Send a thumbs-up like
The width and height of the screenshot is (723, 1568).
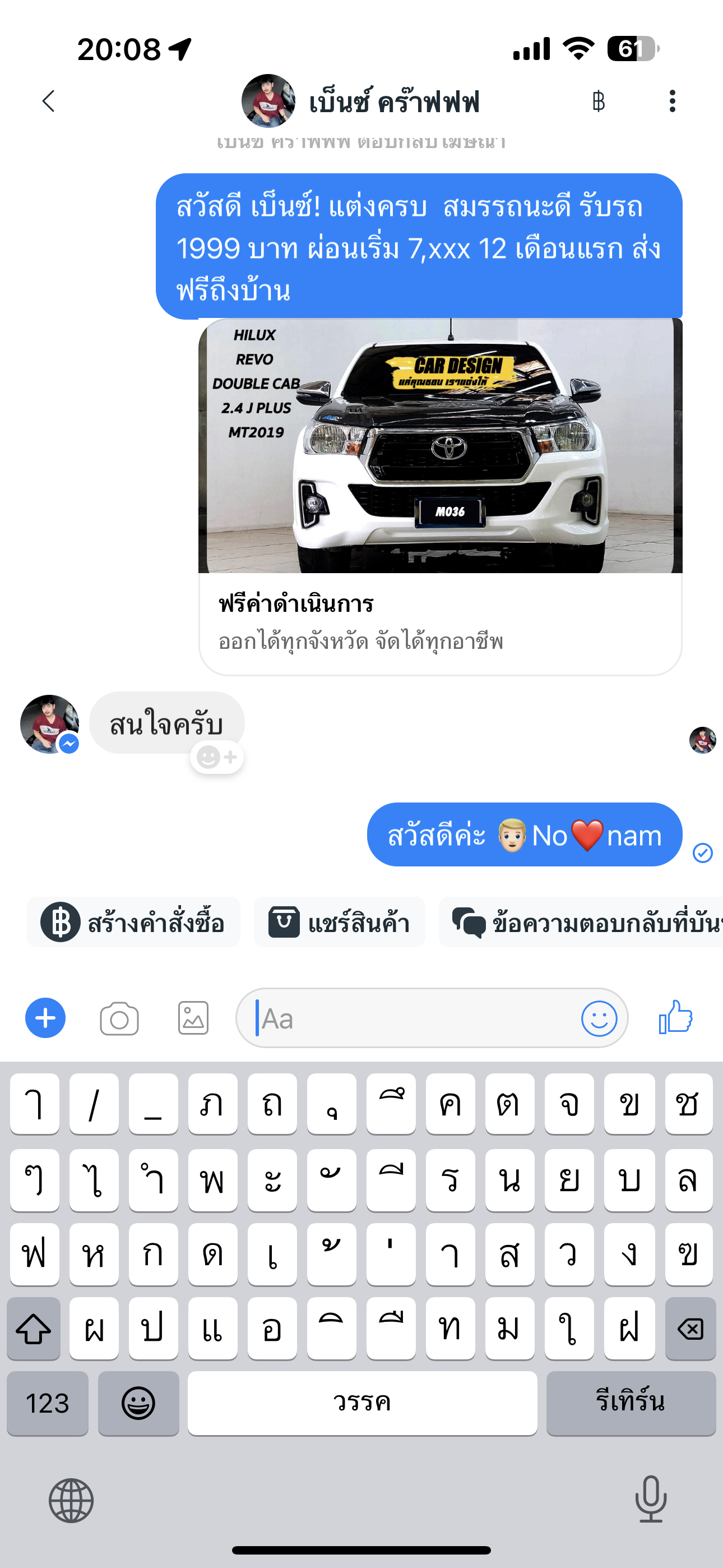(x=675, y=1017)
